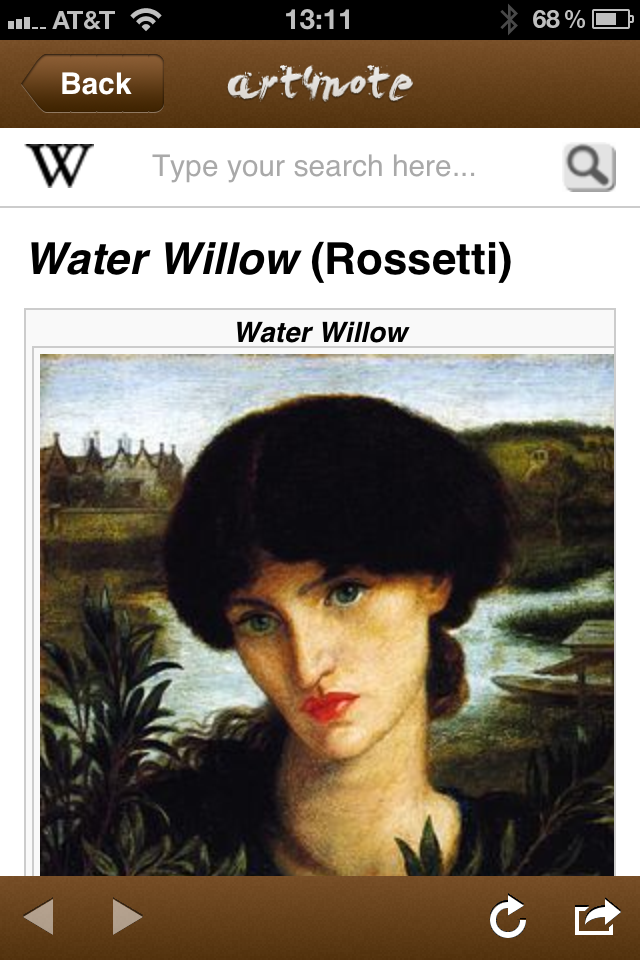Tap the magnifying glass search icon
Viewport: 640px width, 960px height.
pos(588,167)
